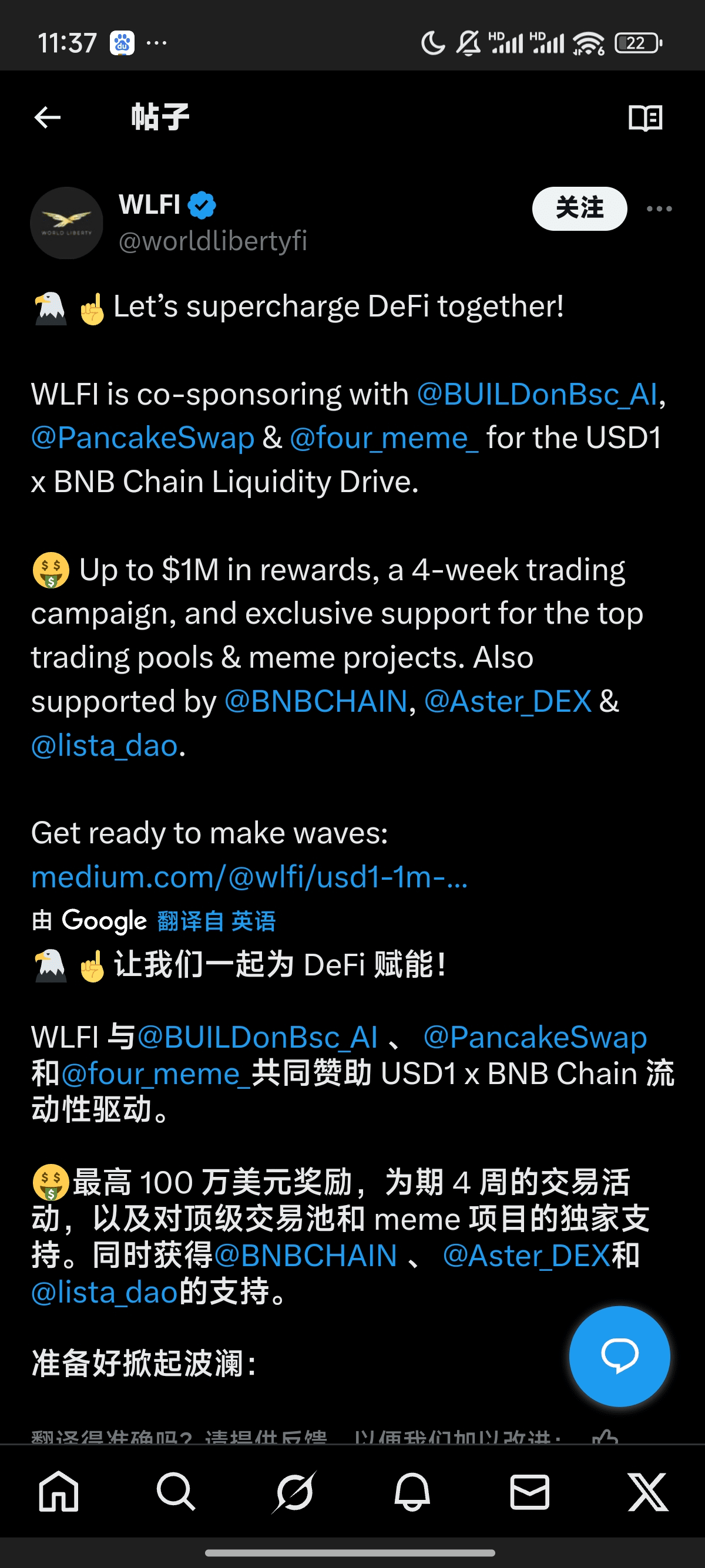Open @Aster_DEX mention in English text

[508, 701]
